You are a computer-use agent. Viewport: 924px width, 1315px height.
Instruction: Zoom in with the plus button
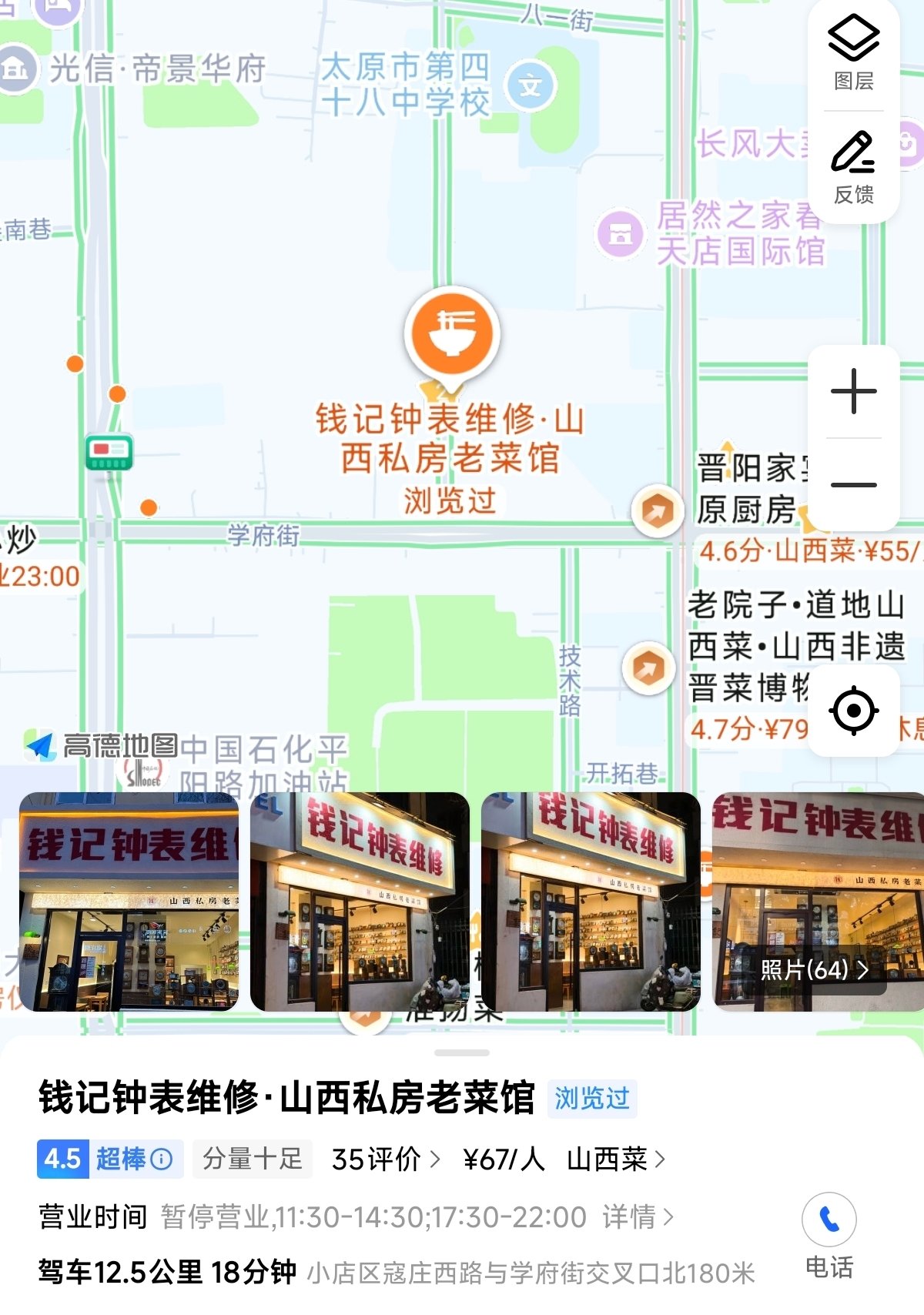(853, 391)
